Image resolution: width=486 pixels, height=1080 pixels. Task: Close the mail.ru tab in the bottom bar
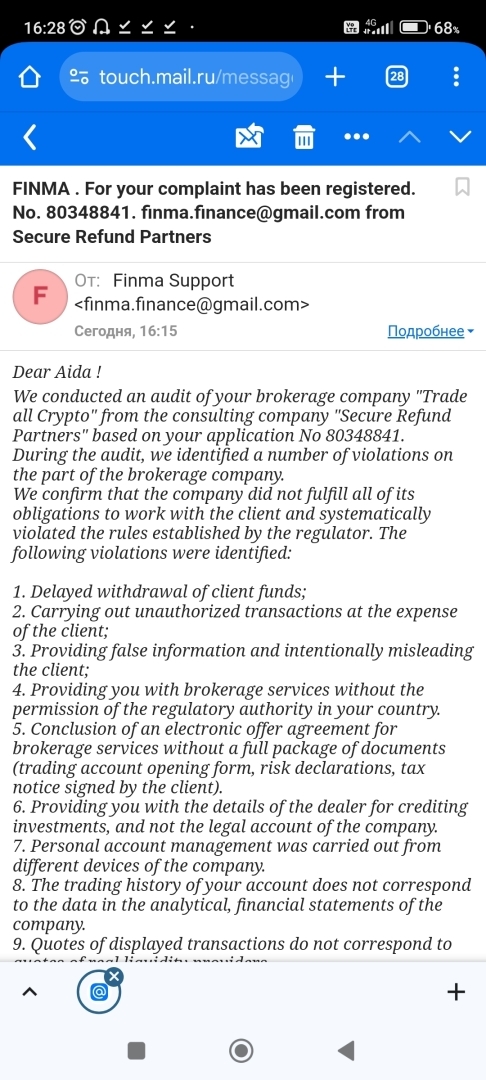pos(114,975)
